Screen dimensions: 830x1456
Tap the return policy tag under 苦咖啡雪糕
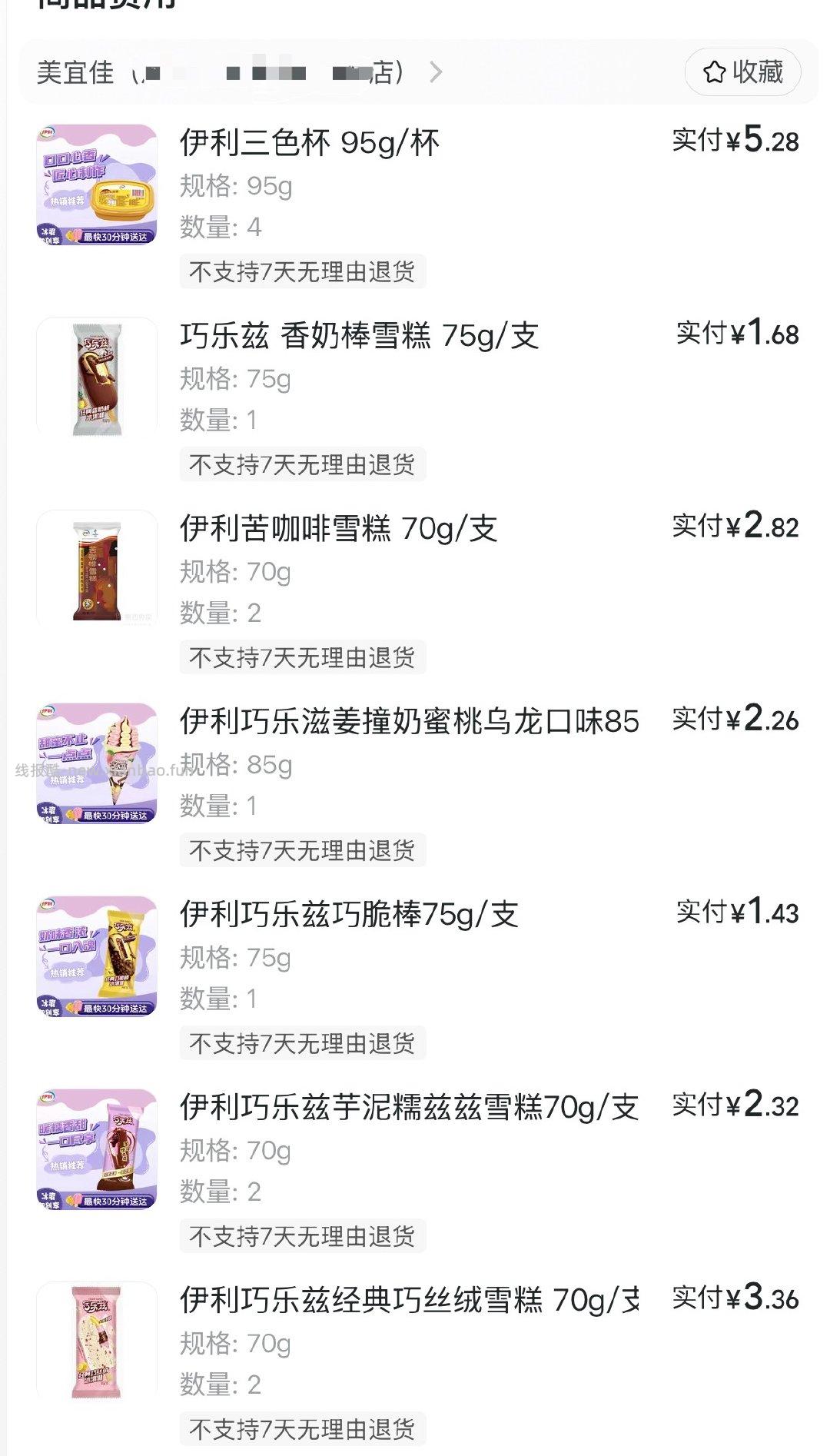click(x=301, y=658)
